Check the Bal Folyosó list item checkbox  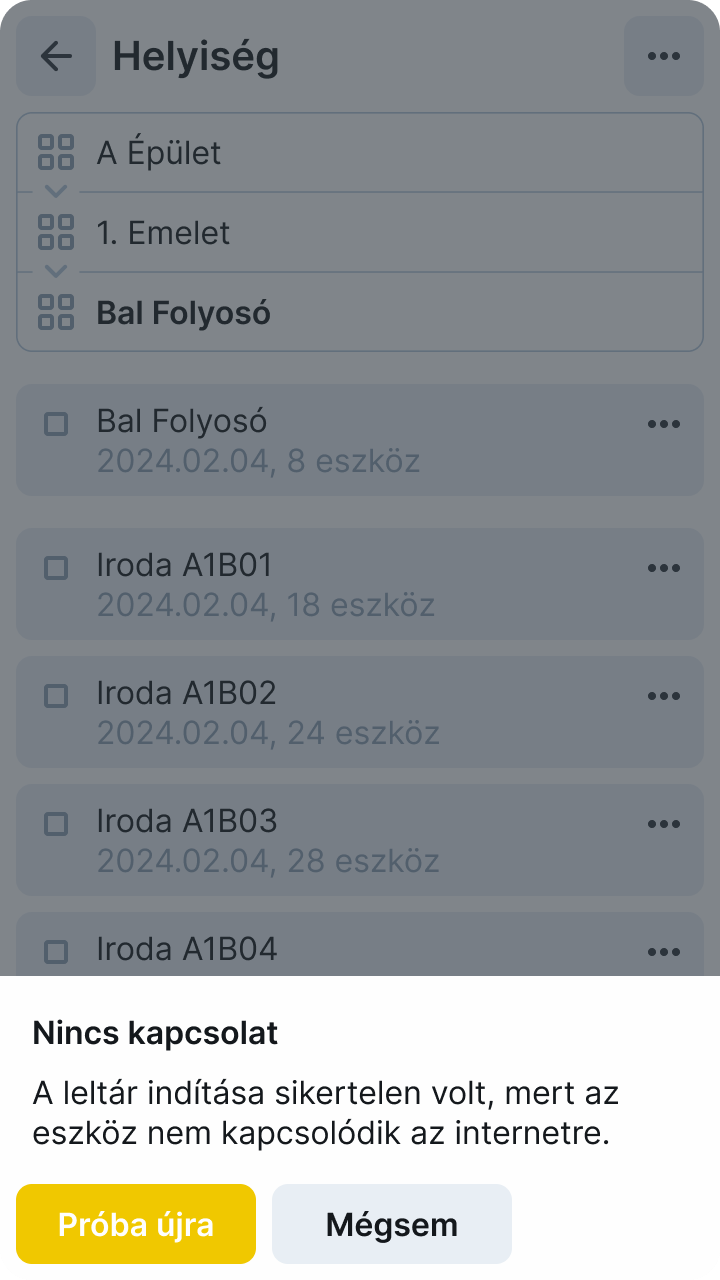(56, 424)
